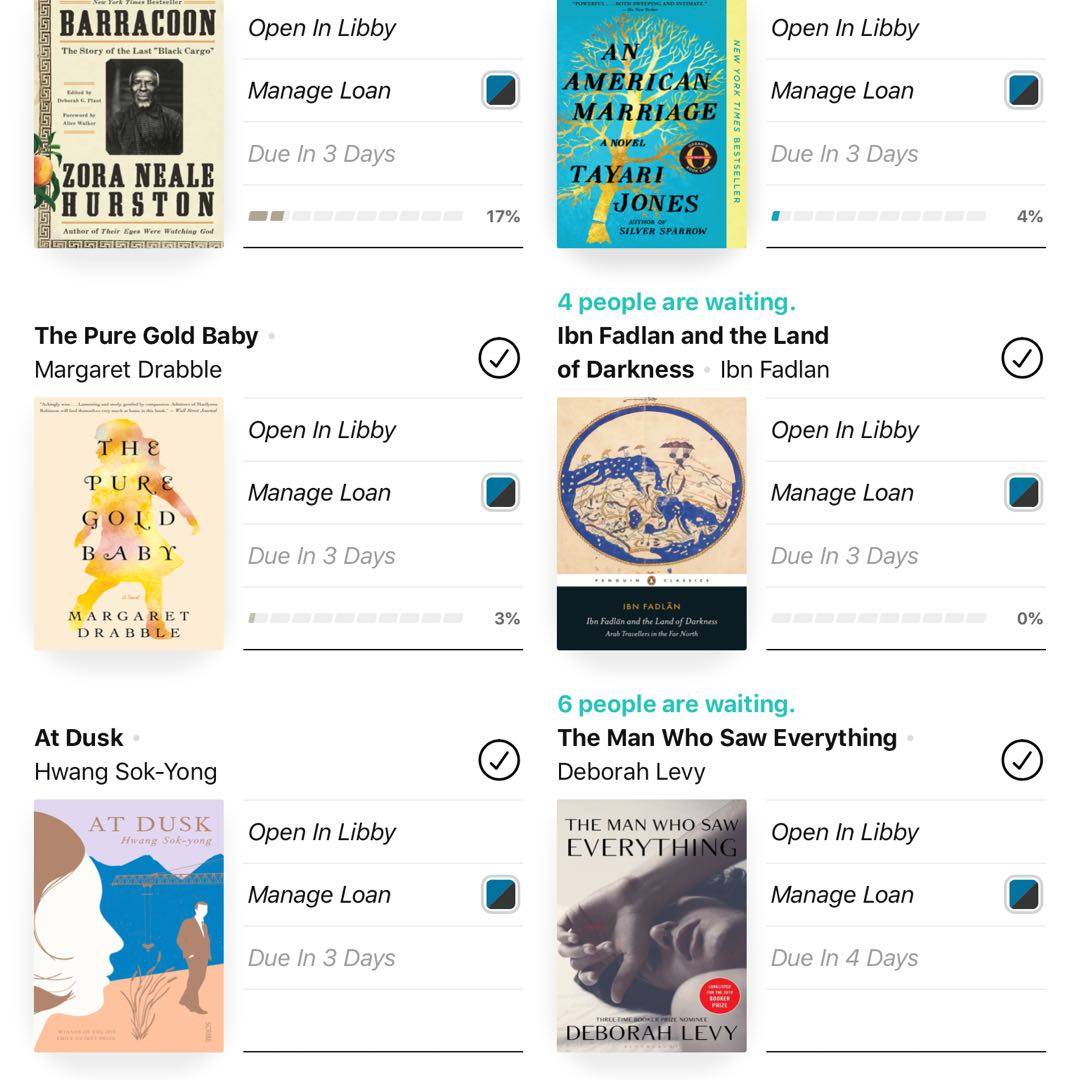Image resolution: width=1080 pixels, height=1080 pixels.
Task: Manage loan for Barracoon
Action: 320,91
